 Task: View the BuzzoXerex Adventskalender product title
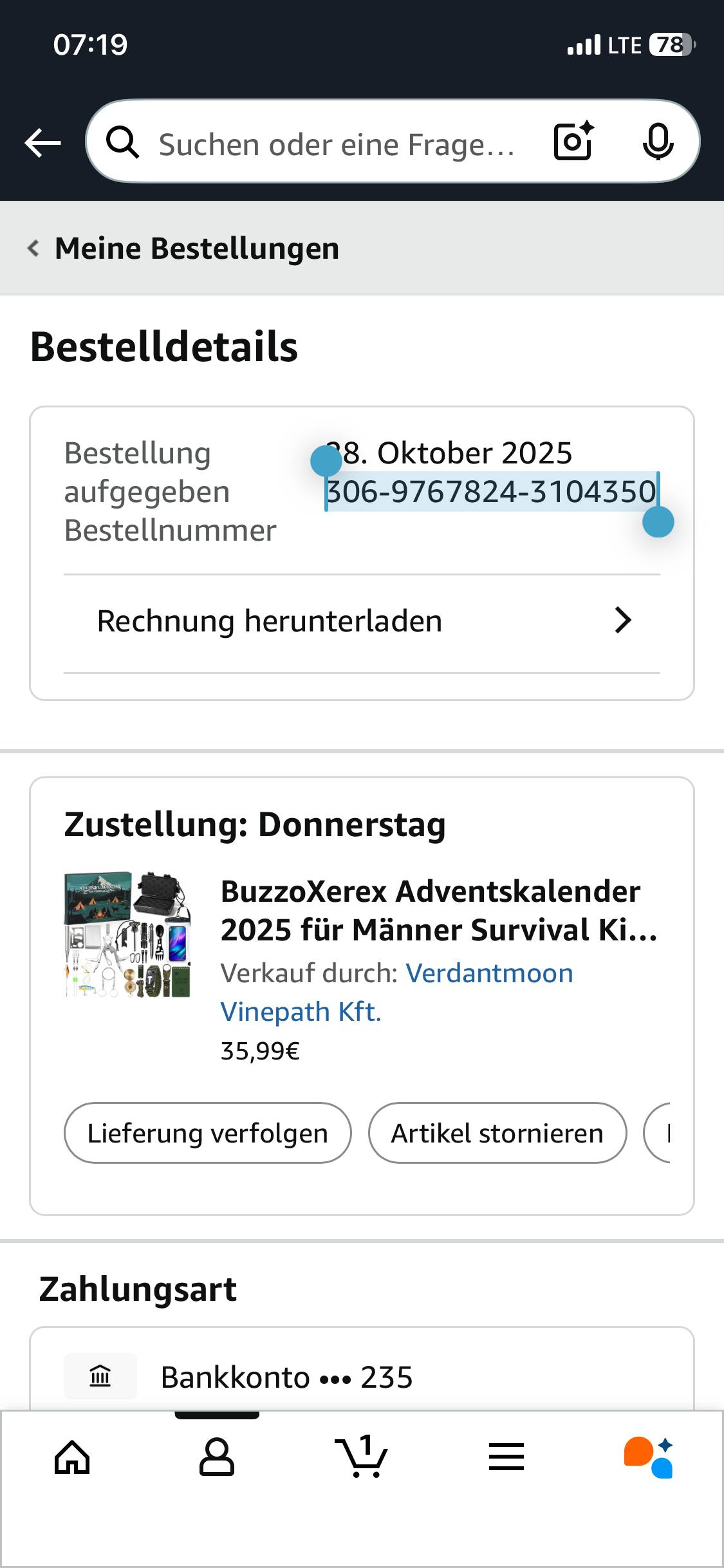[439, 910]
